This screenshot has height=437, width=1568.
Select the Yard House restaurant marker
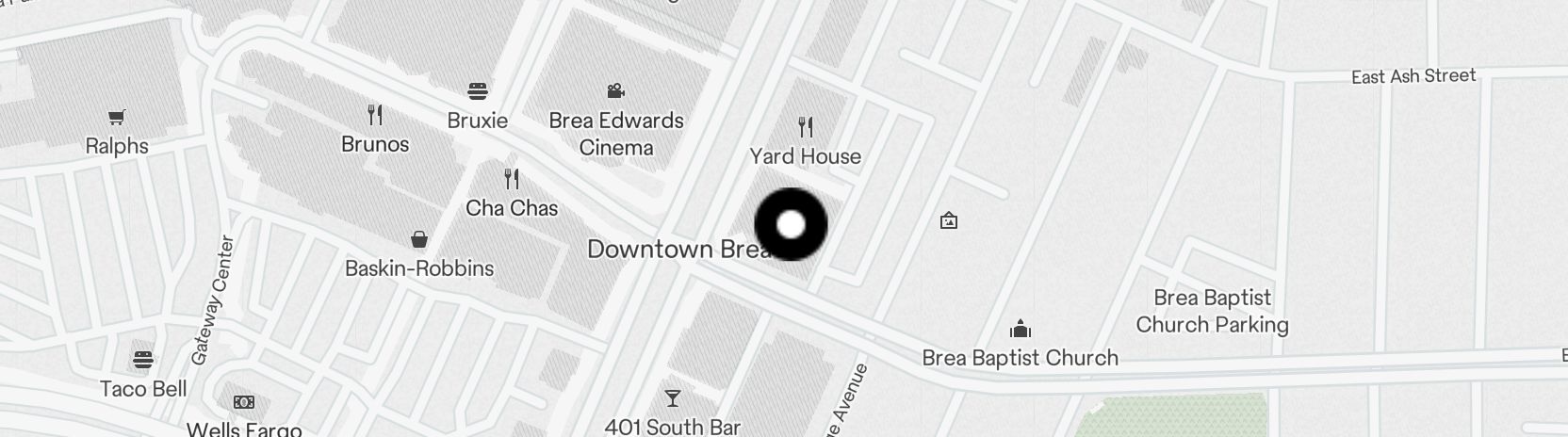pos(806,127)
